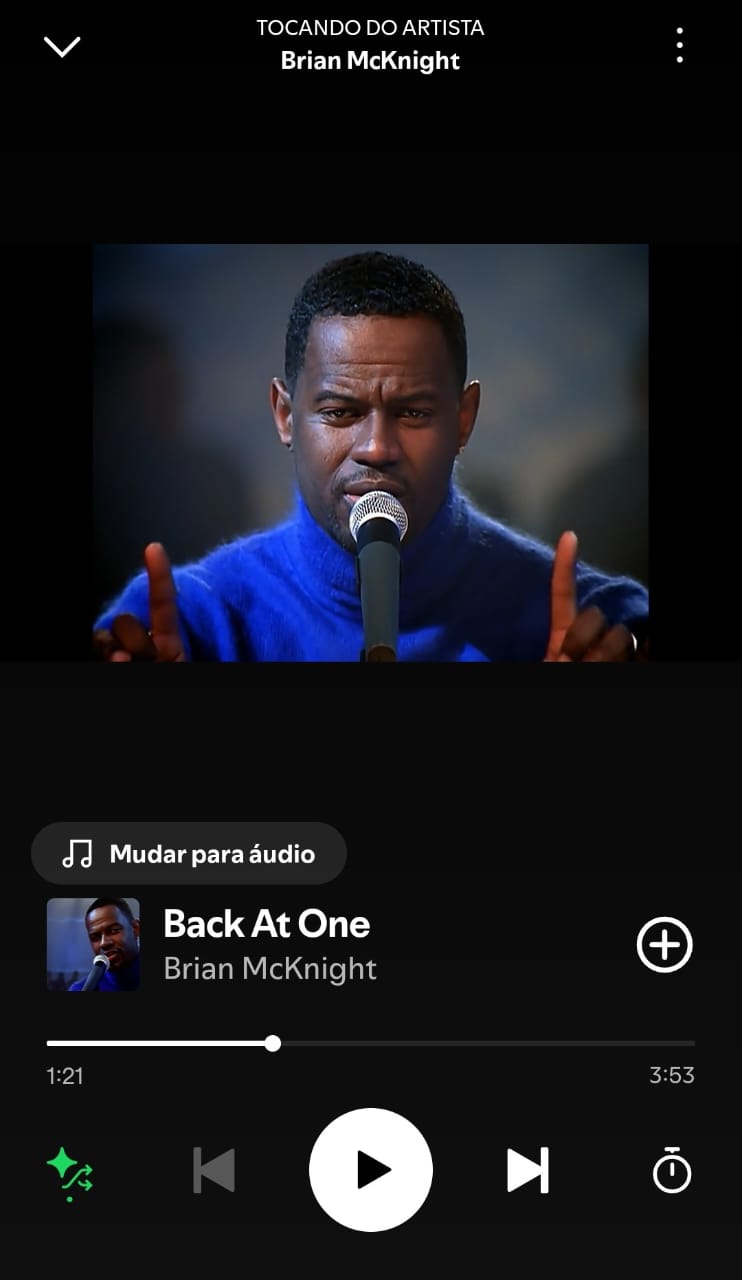The image size is (742, 1280).
Task: Expand the song options via three-dot button
Action: [679, 44]
